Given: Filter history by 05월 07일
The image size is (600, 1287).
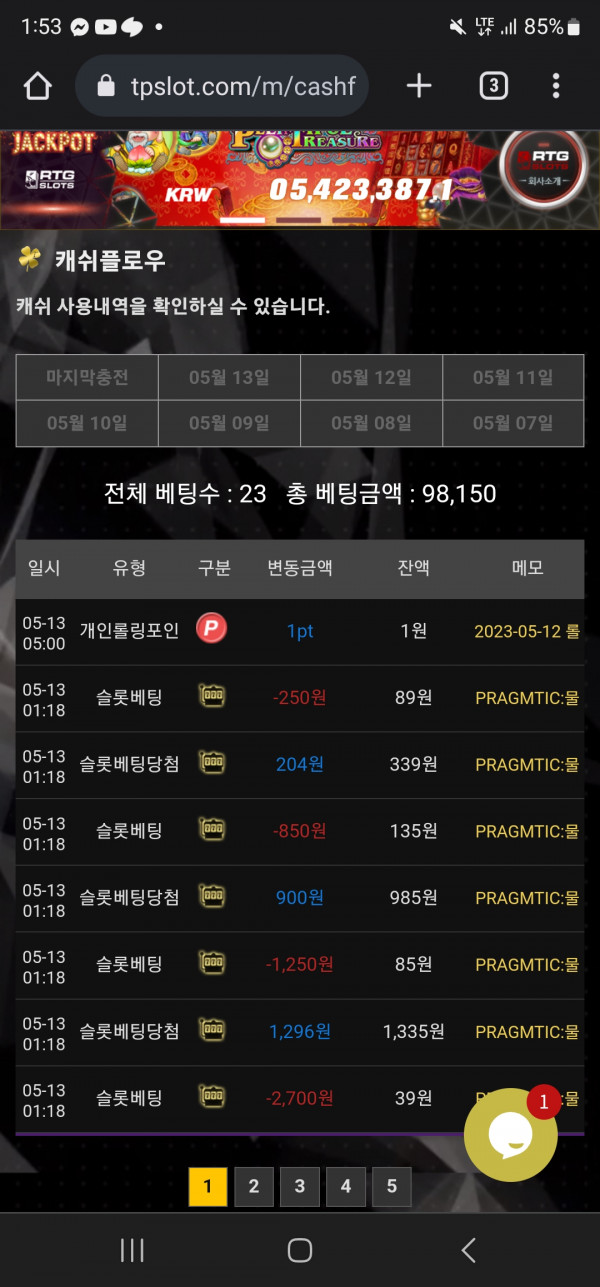Looking at the screenshot, I should pos(513,423).
